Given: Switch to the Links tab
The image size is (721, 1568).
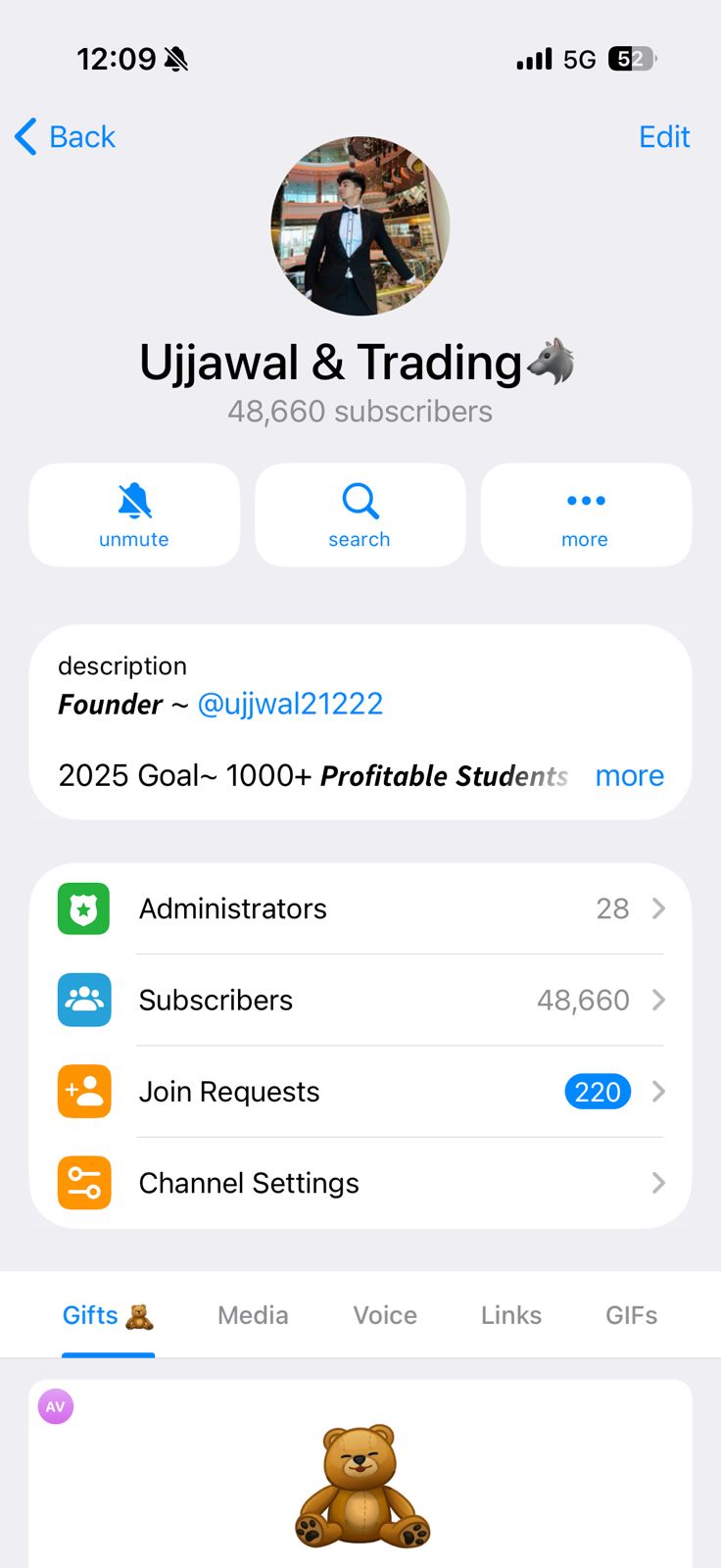Looking at the screenshot, I should click(510, 1315).
